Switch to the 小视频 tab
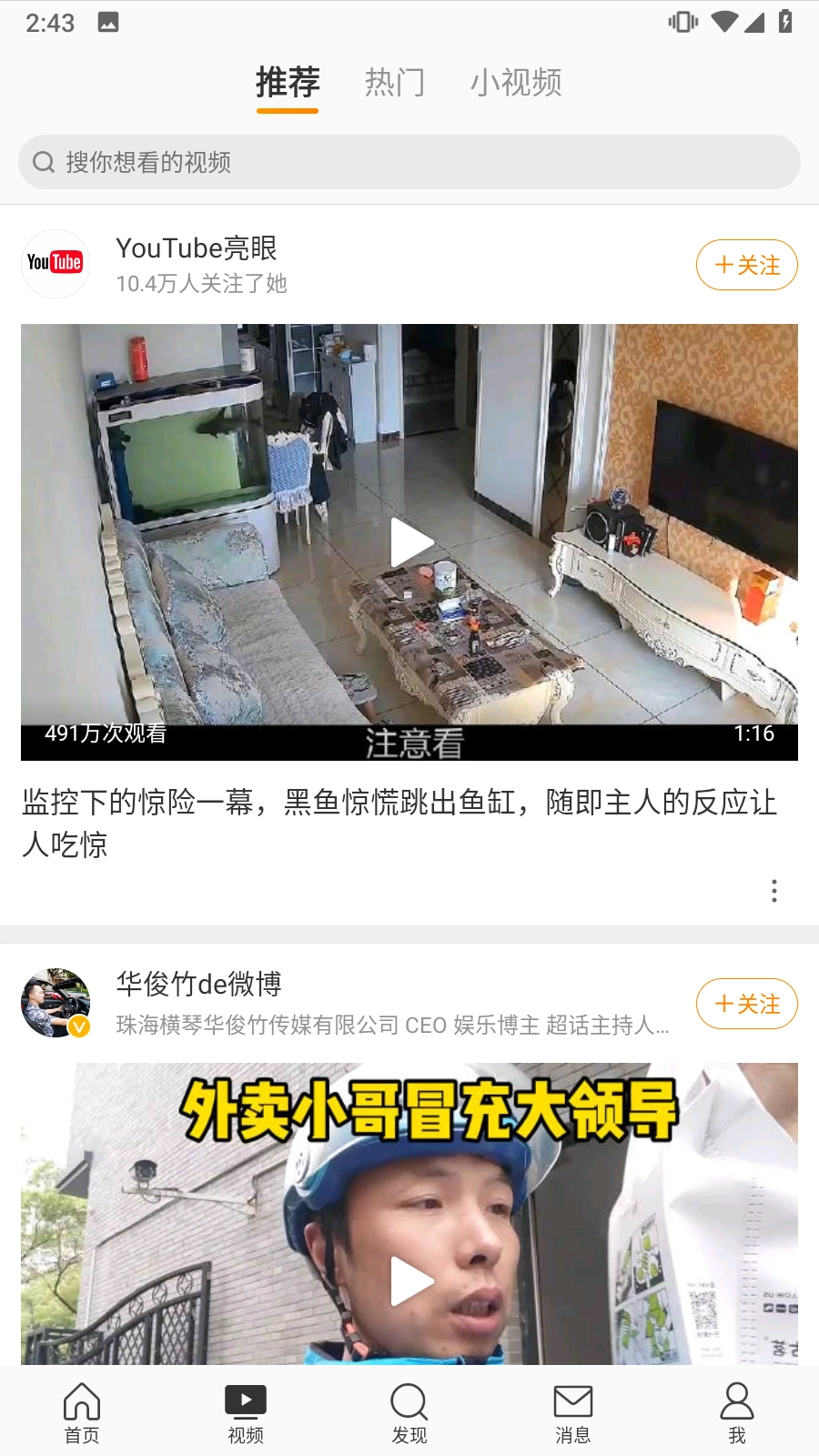Viewport: 819px width, 1456px height. (515, 83)
